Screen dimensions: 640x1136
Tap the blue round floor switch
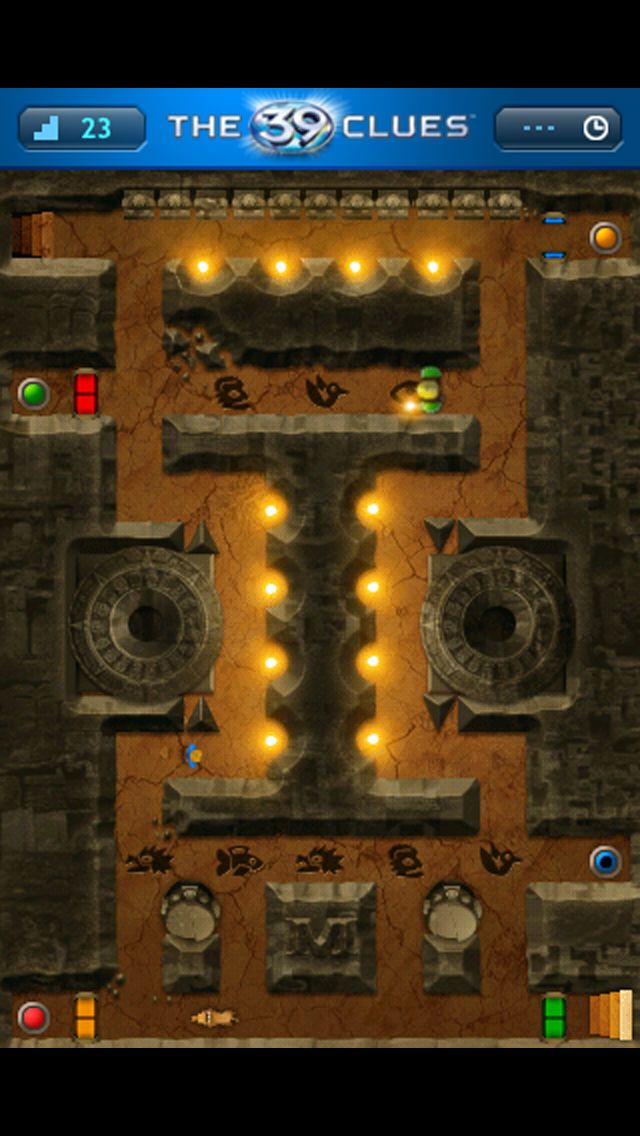[605, 861]
